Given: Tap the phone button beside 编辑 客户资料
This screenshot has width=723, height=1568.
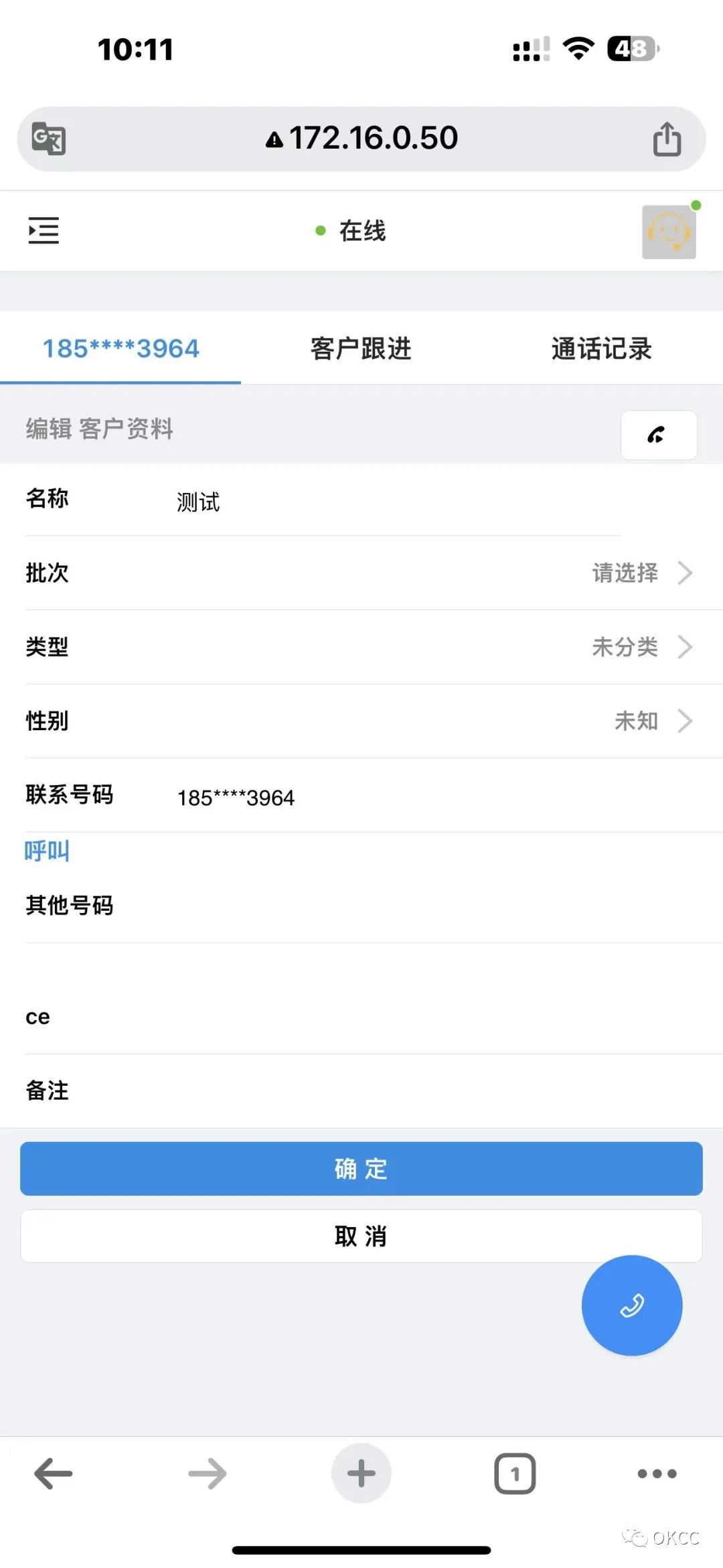Looking at the screenshot, I should pos(658,435).
